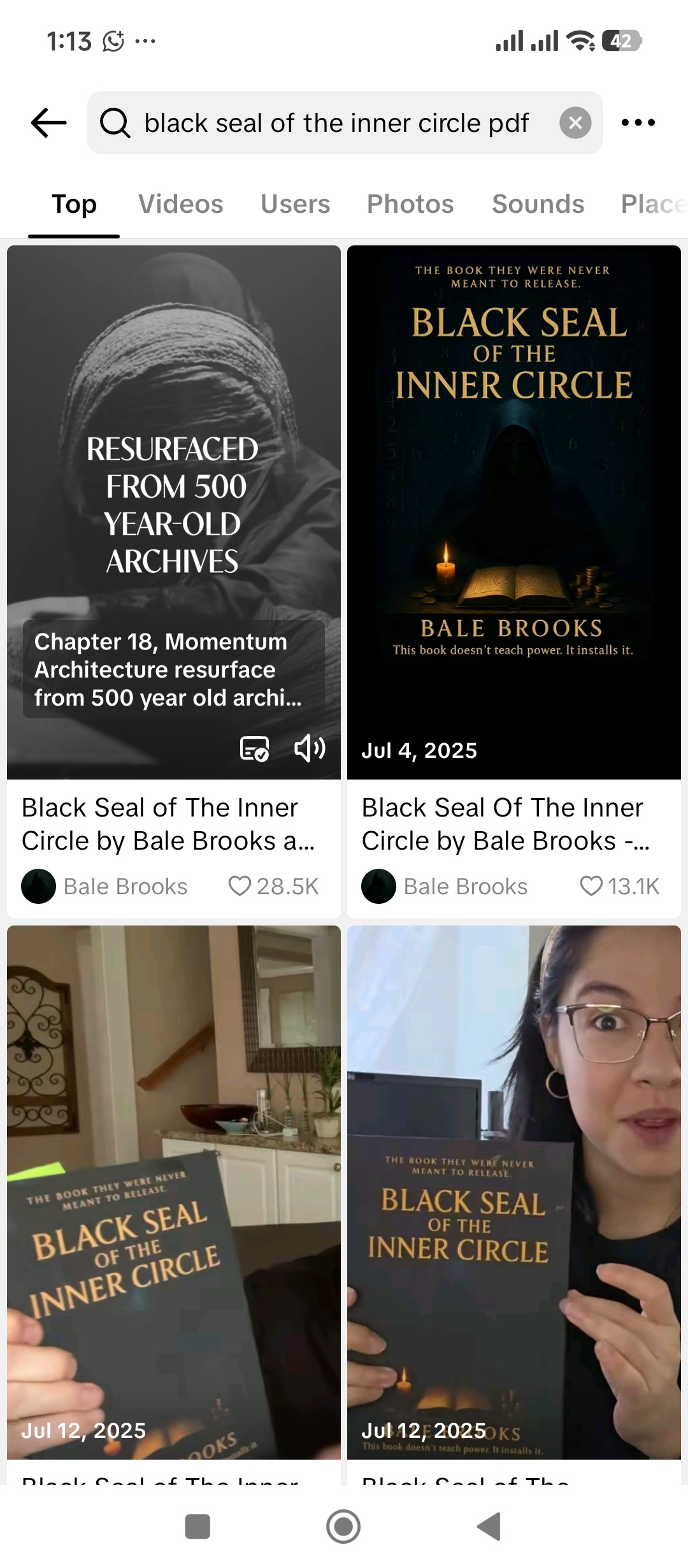Screen dimensions: 688x1568
Task: Clear the search query text
Action: 575,123
